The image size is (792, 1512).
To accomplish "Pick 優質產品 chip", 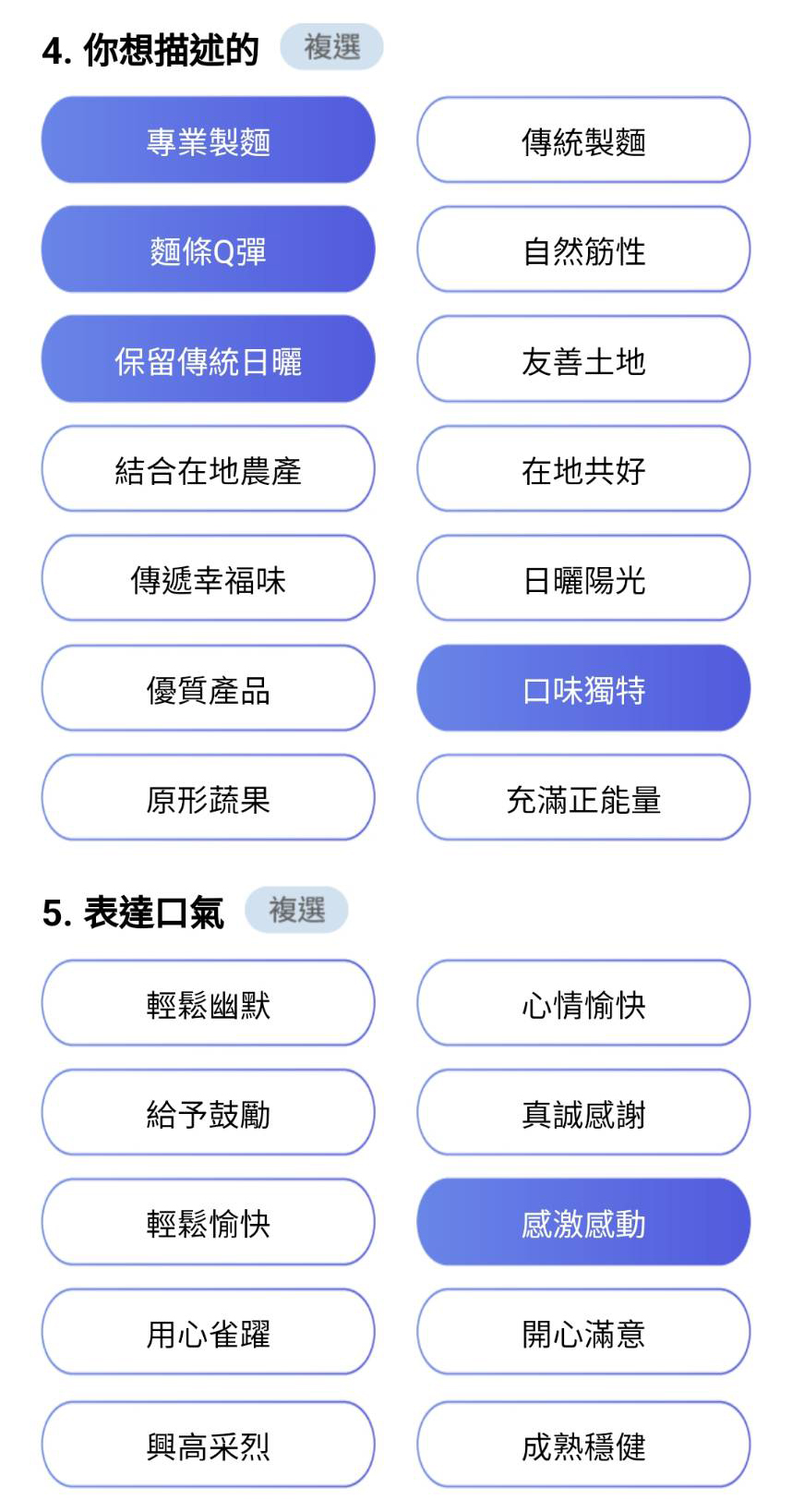I will click(x=208, y=688).
